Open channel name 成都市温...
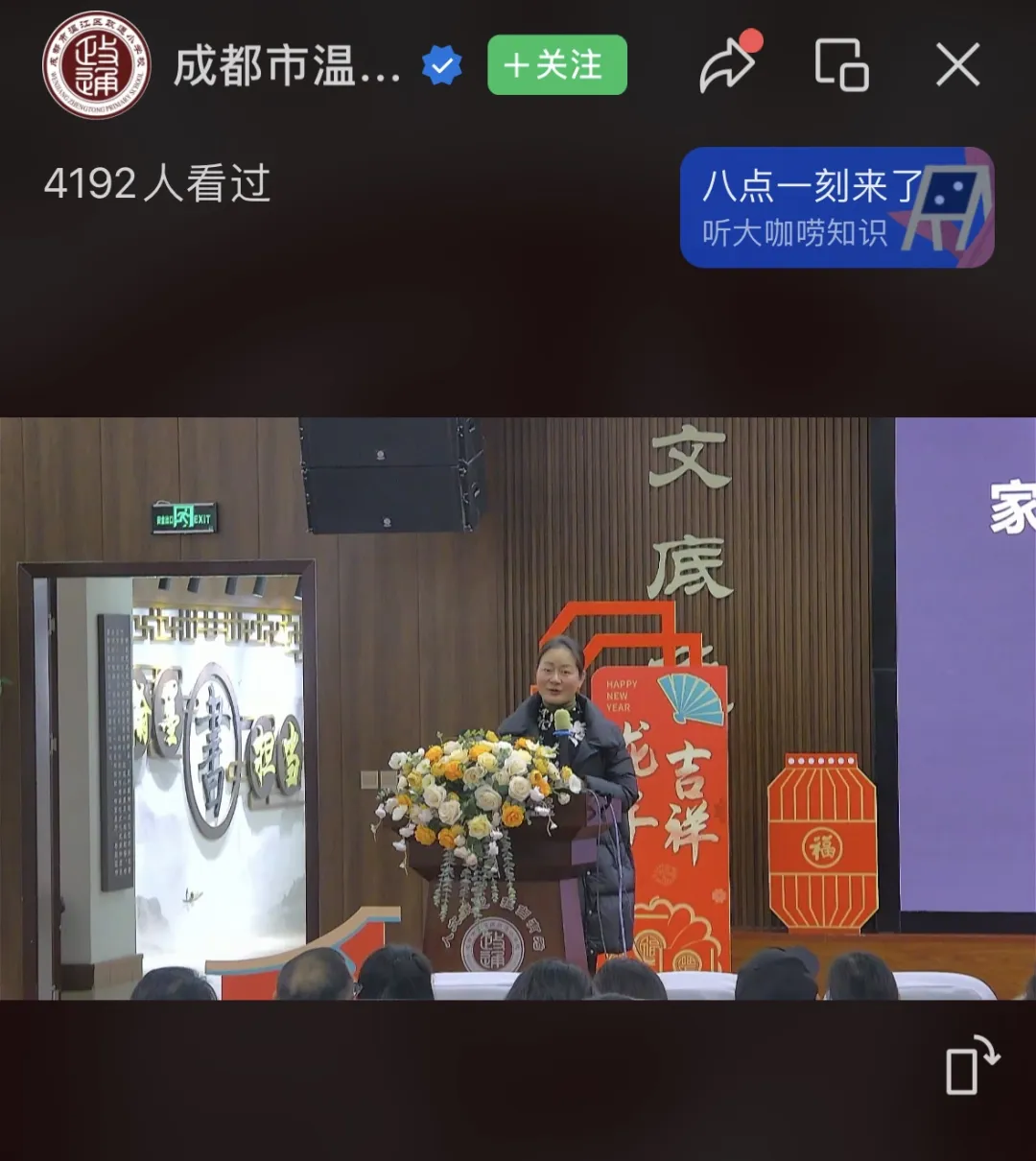 click(287, 66)
